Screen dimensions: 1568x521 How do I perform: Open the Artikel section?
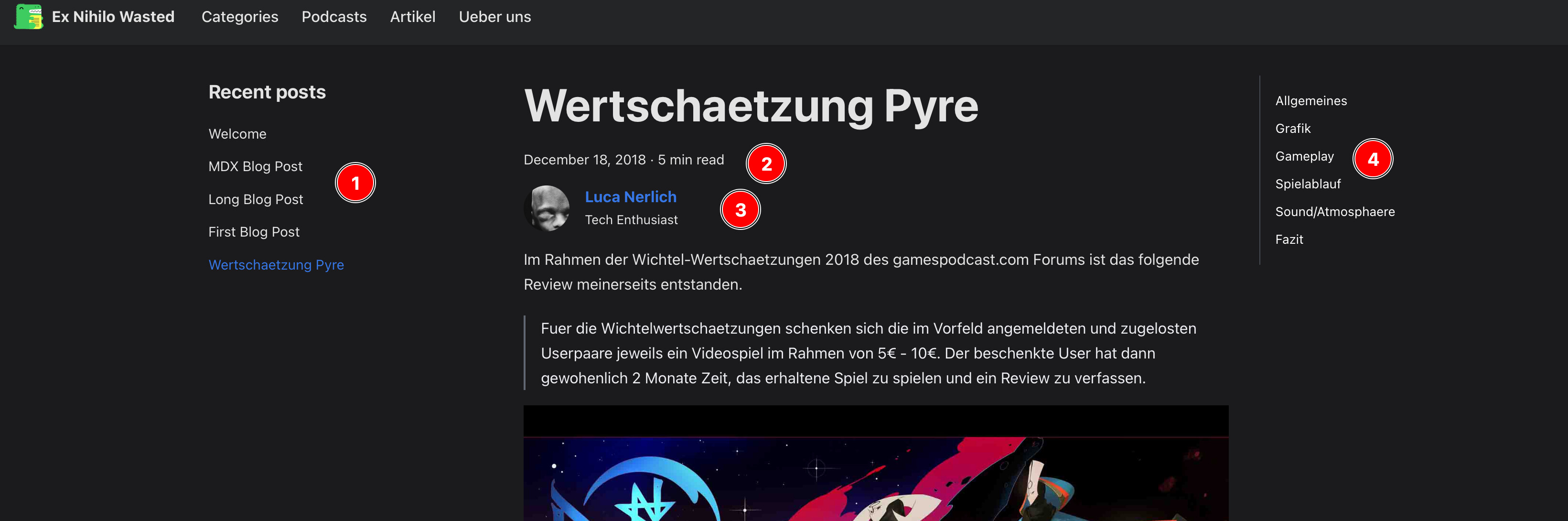pyautogui.click(x=412, y=17)
